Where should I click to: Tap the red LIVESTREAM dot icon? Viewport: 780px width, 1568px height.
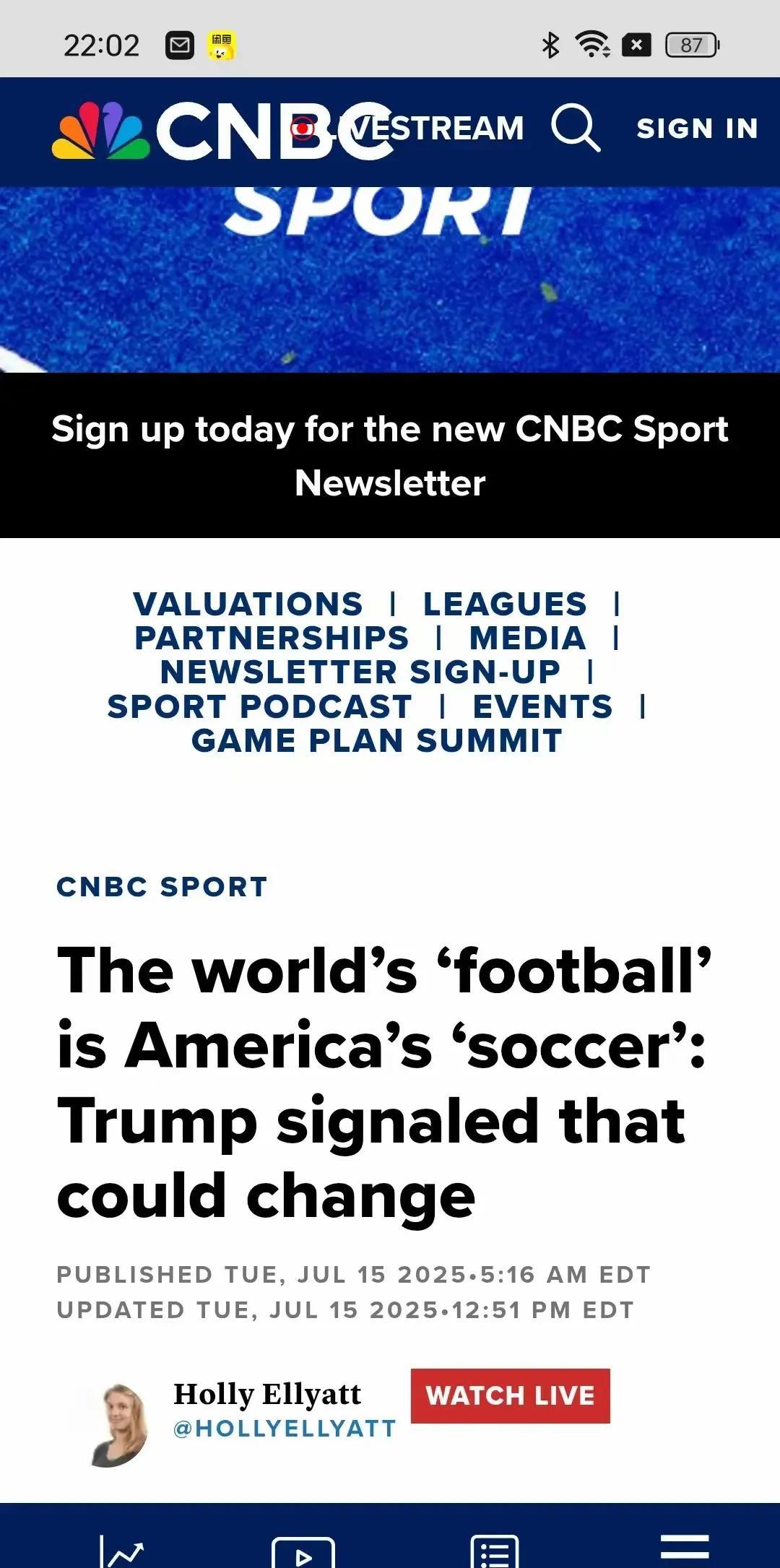(x=301, y=129)
